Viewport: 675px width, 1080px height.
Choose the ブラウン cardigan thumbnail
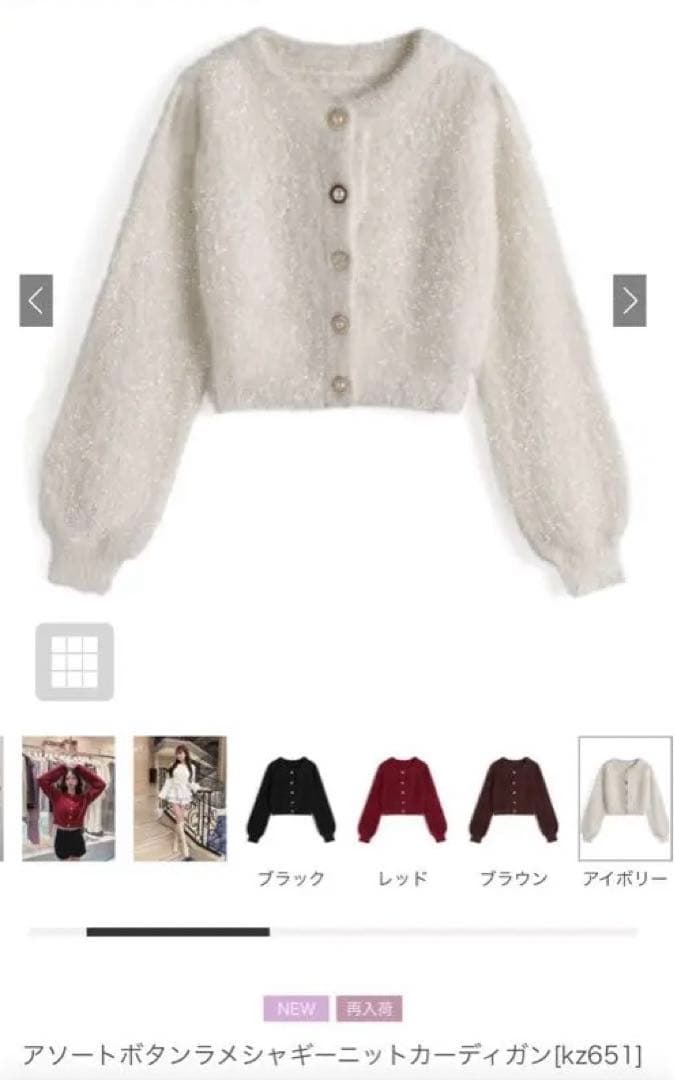[513, 799]
